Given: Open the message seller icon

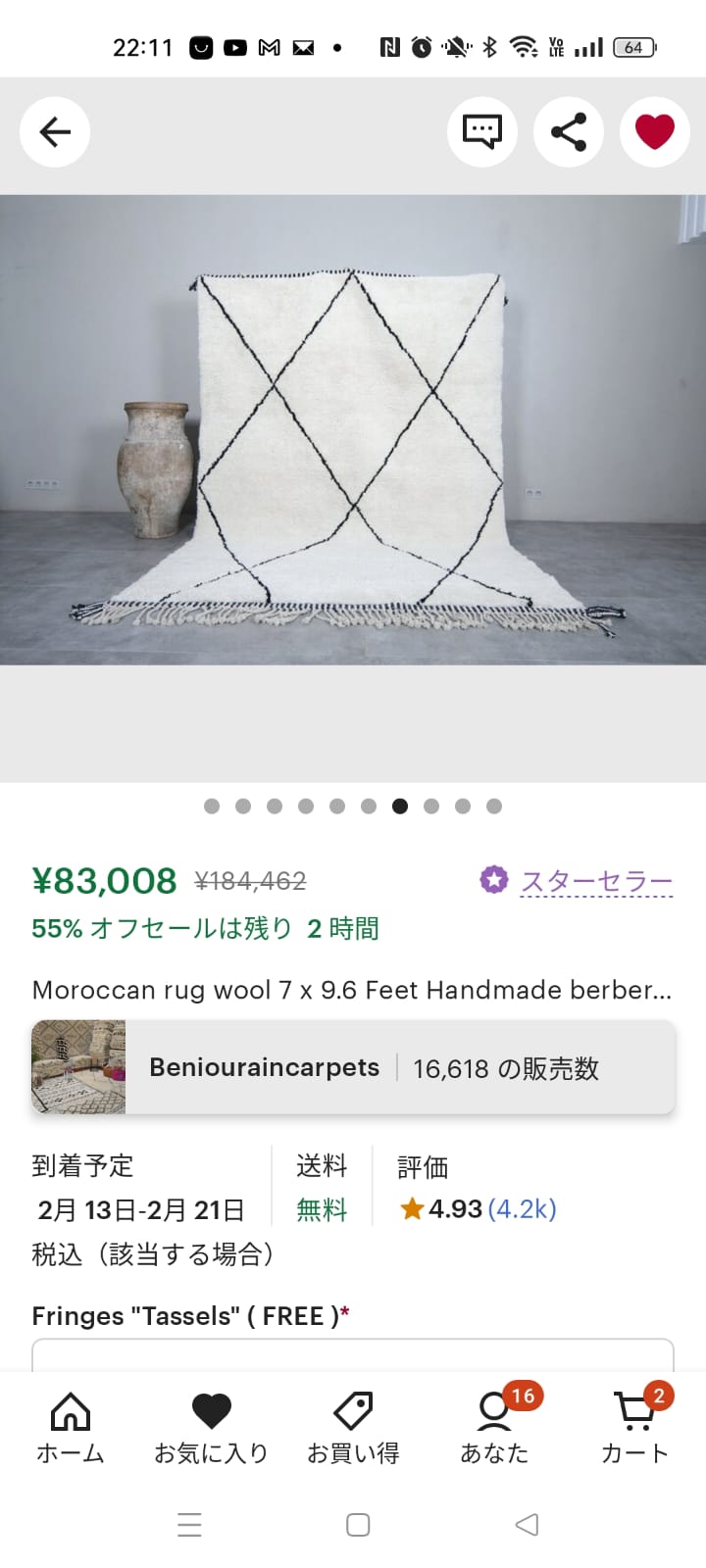Looking at the screenshot, I should [482, 131].
